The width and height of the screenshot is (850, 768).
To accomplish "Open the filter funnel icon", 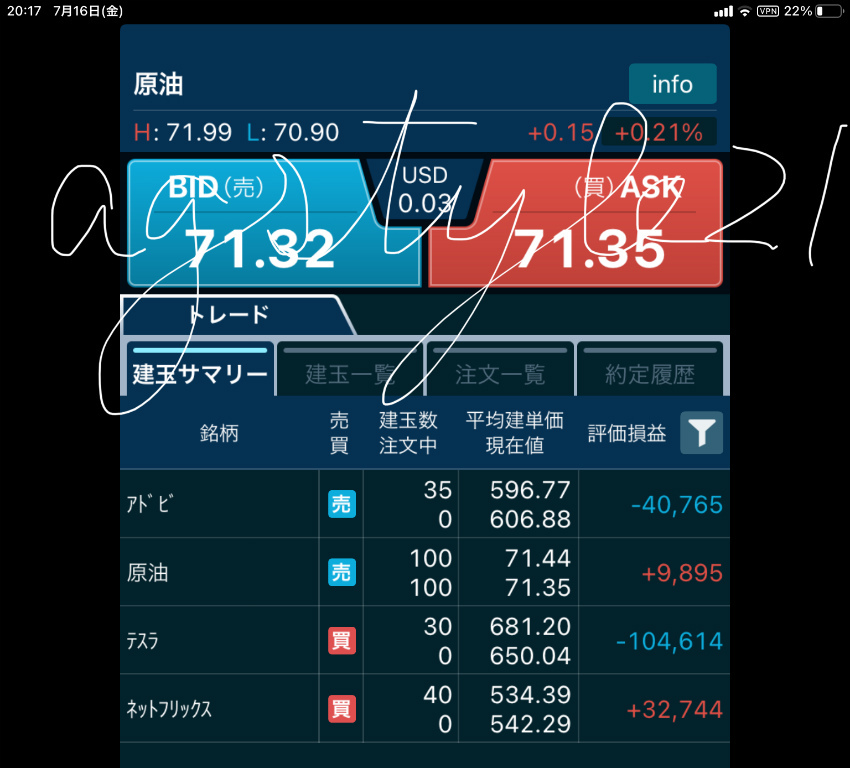I will pyautogui.click(x=702, y=433).
